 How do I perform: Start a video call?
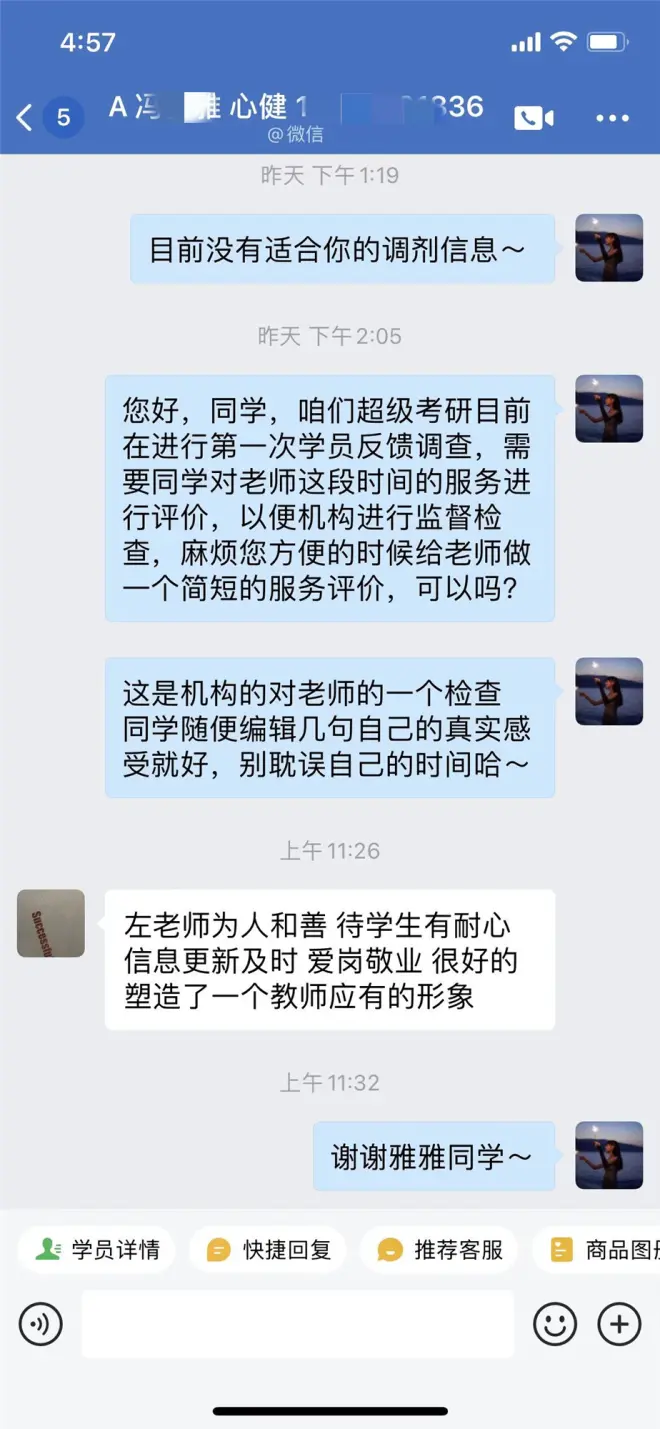[534, 118]
